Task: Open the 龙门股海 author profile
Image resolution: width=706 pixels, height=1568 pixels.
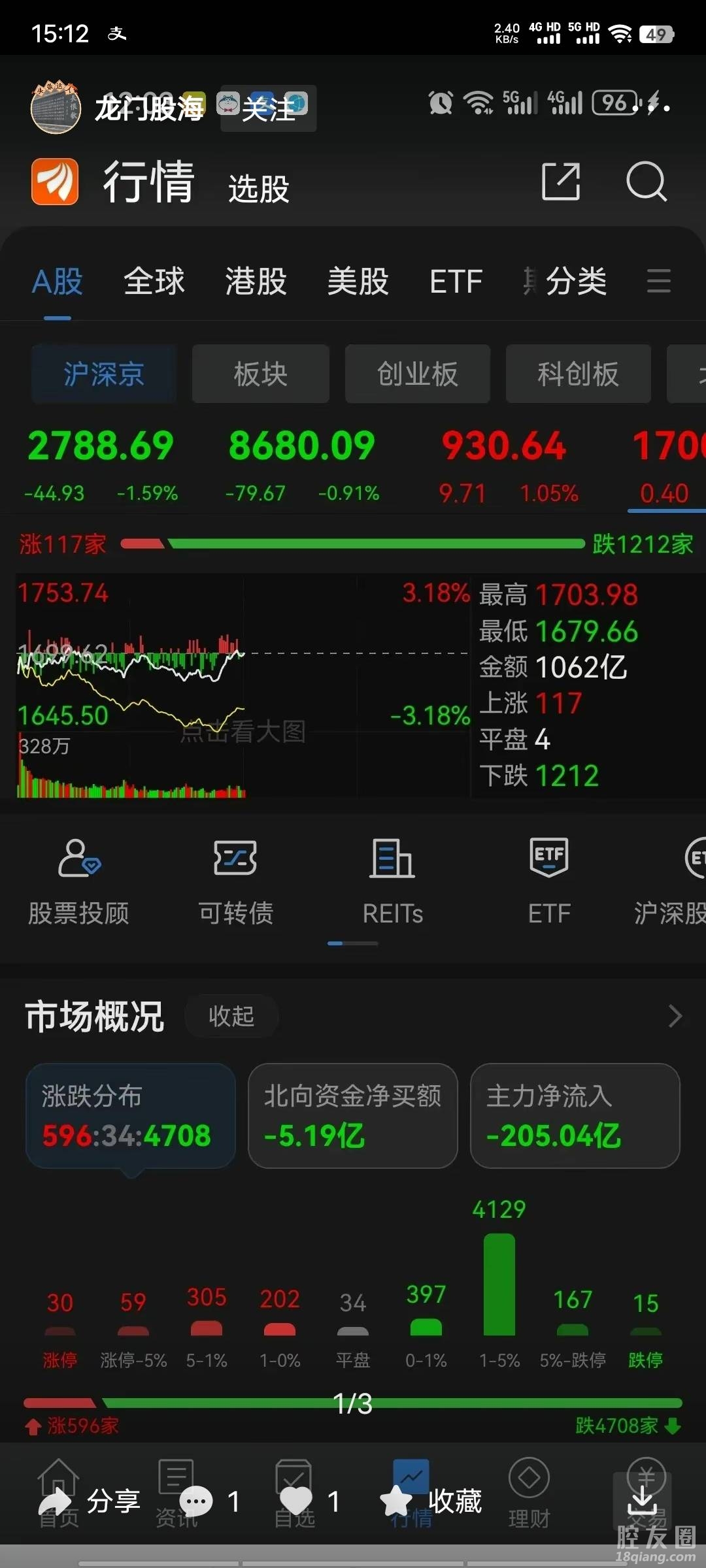Action: (x=56, y=108)
